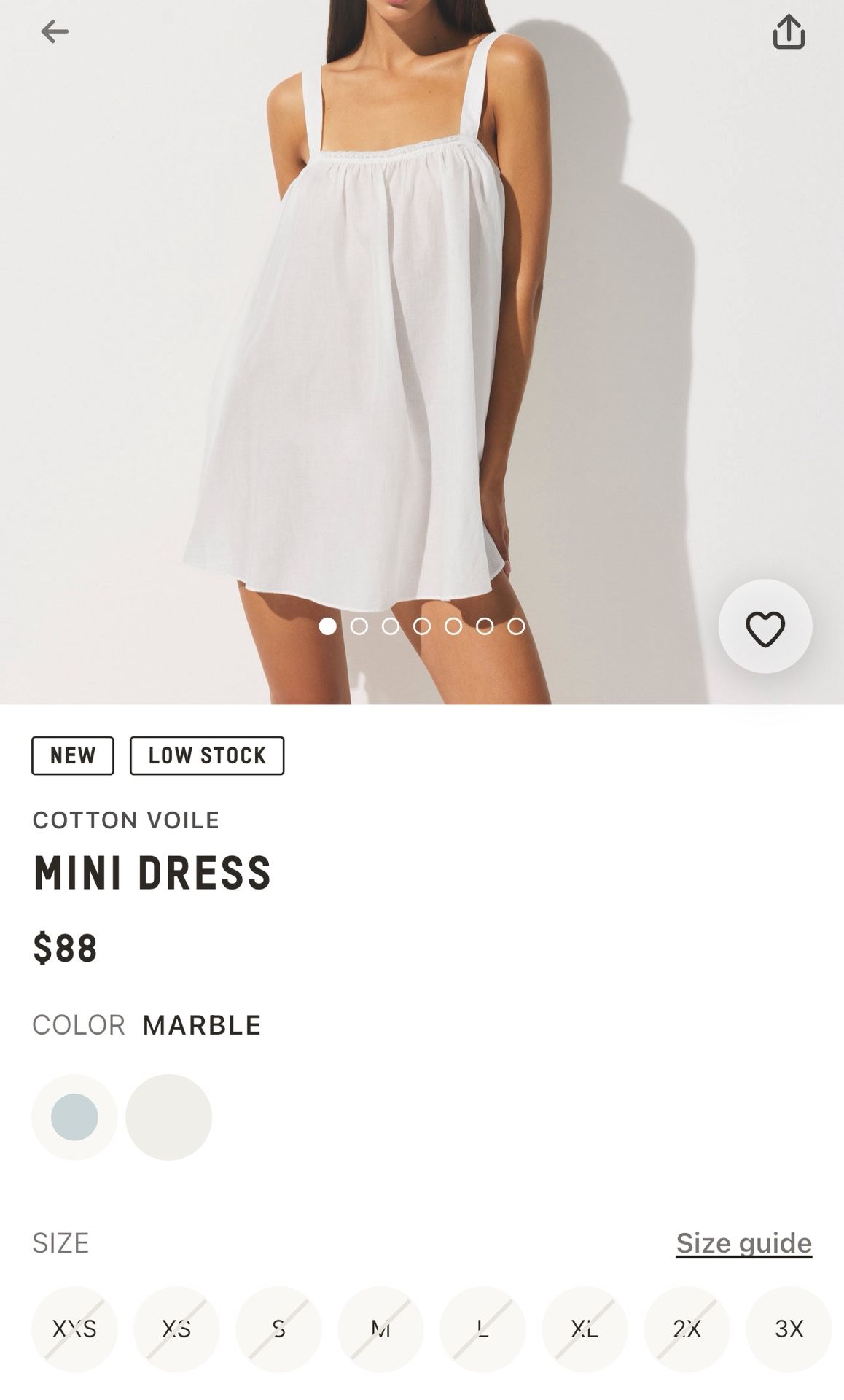Viewport: 844px width, 1400px height.
Task: Select the light blue color swatch
Action: [74, 1117]
